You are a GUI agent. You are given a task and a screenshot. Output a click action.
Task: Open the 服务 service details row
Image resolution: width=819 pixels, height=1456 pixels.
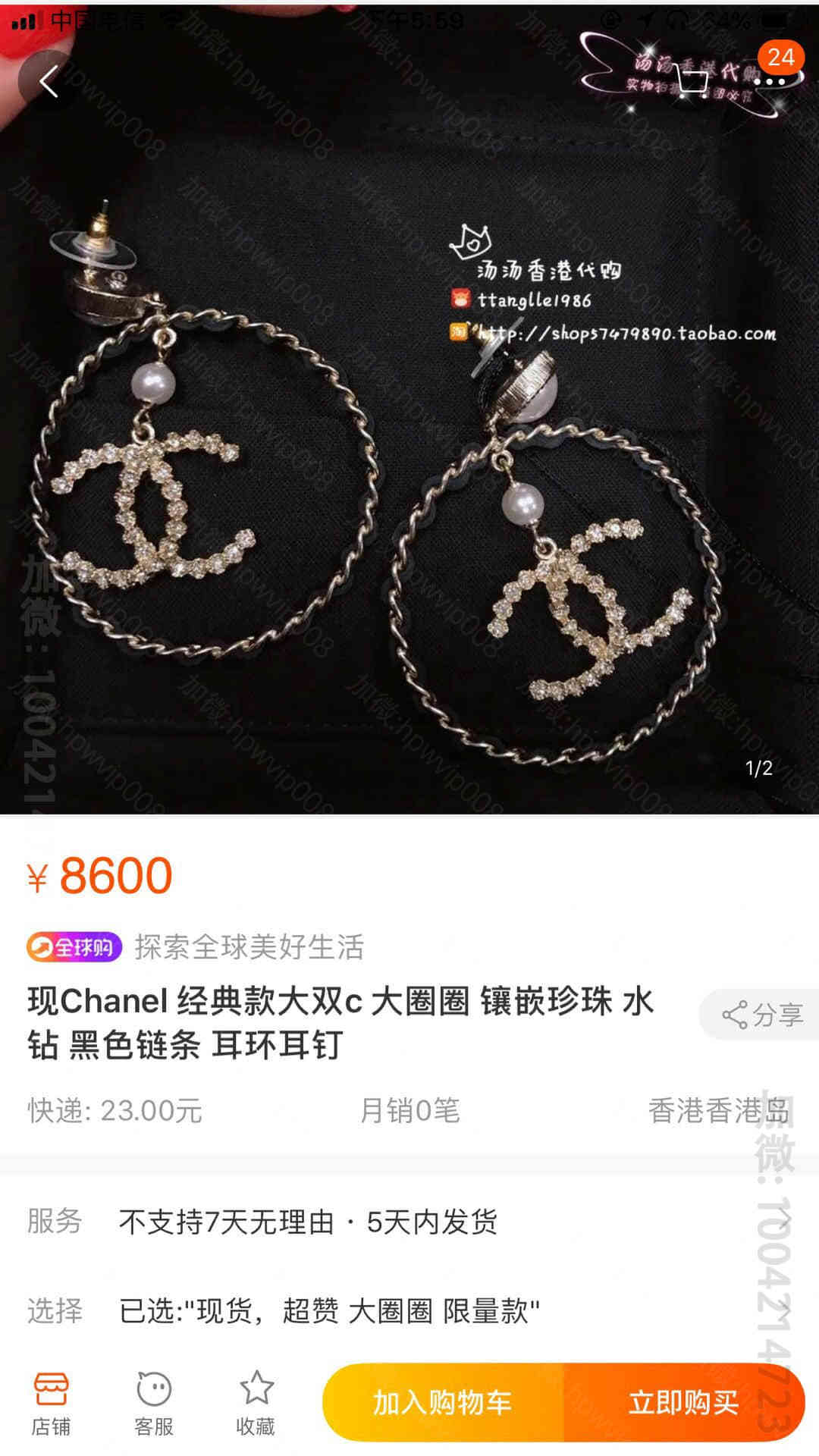click(409, 1222)
